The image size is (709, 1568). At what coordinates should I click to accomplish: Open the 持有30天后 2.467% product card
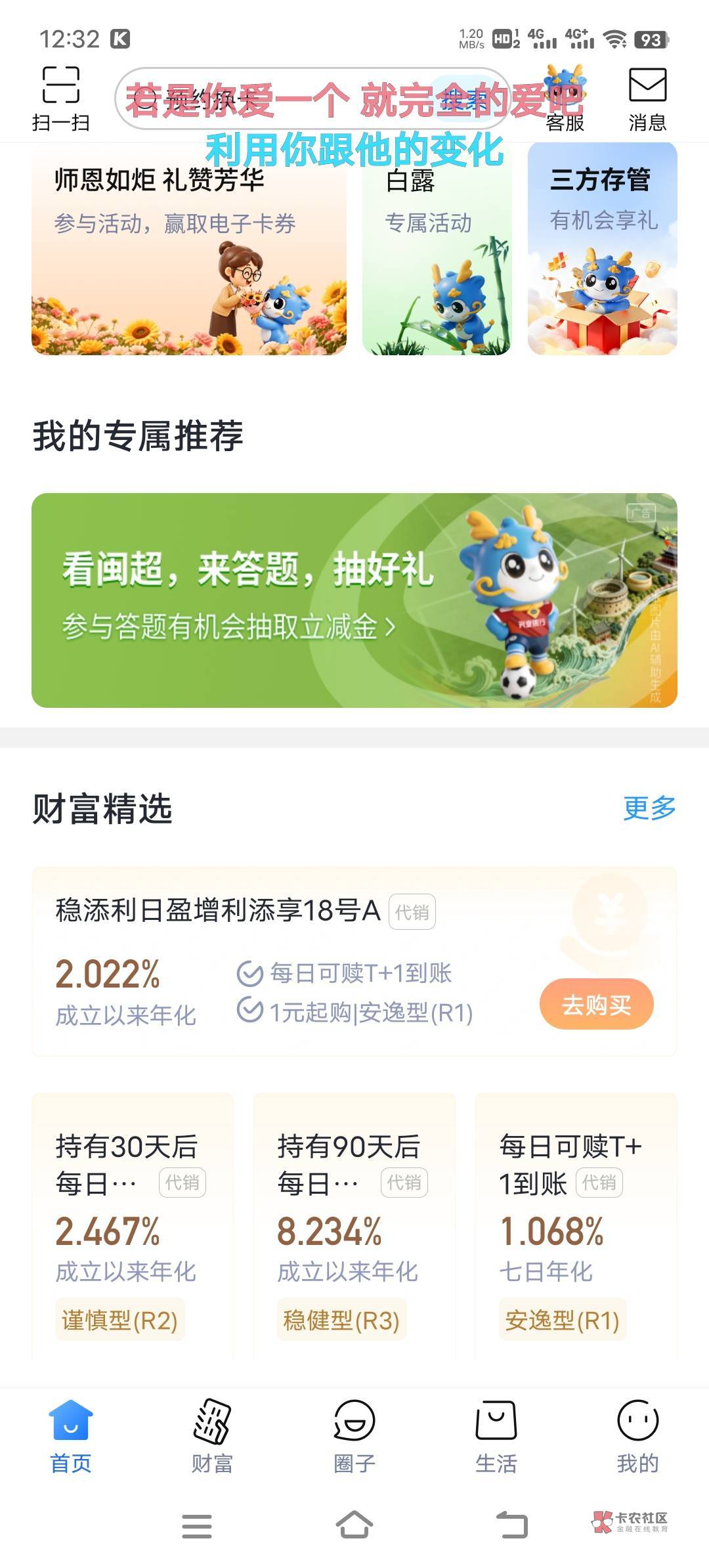(x=133, y=1225)
